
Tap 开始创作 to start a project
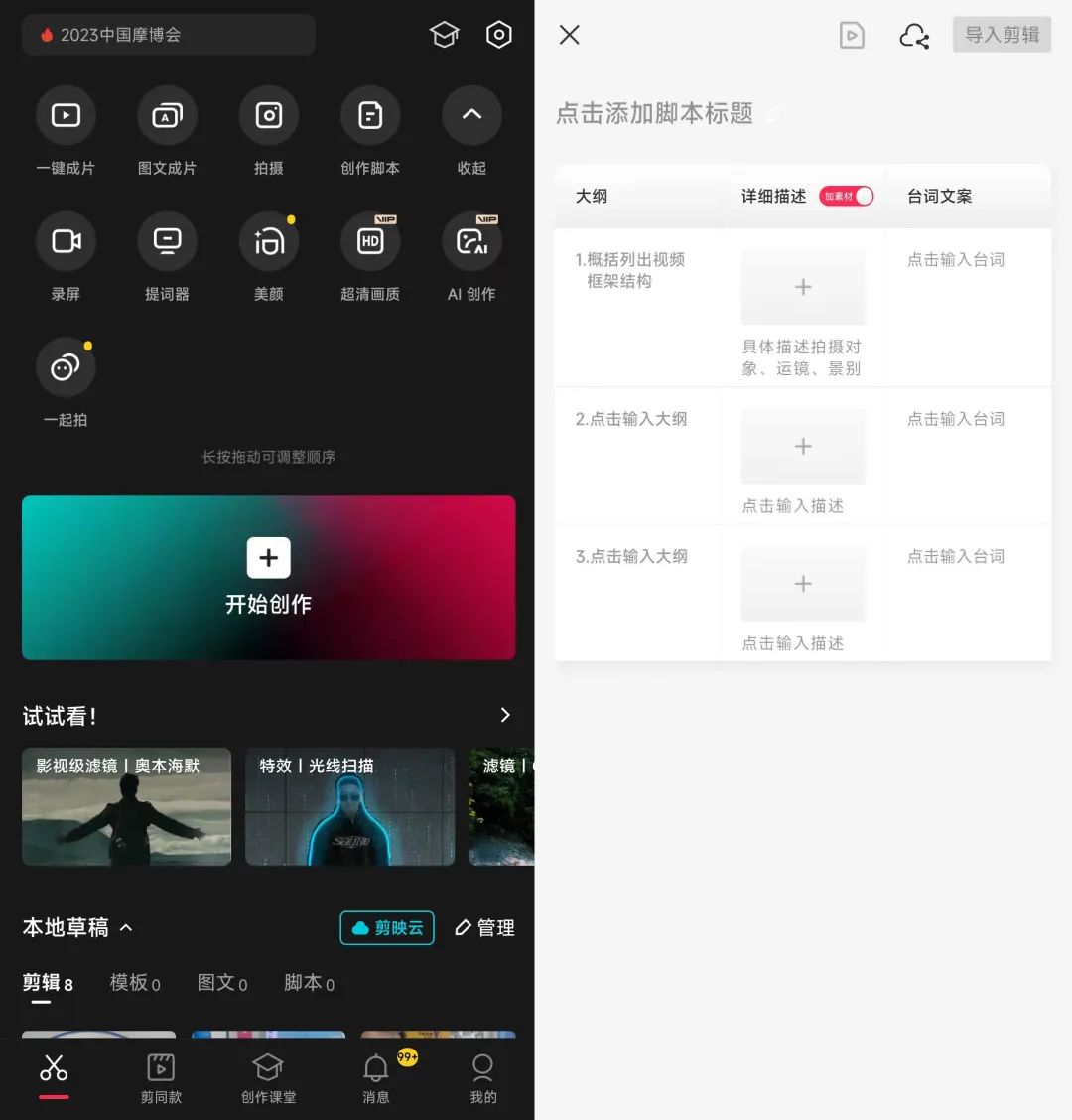point(268,578)
